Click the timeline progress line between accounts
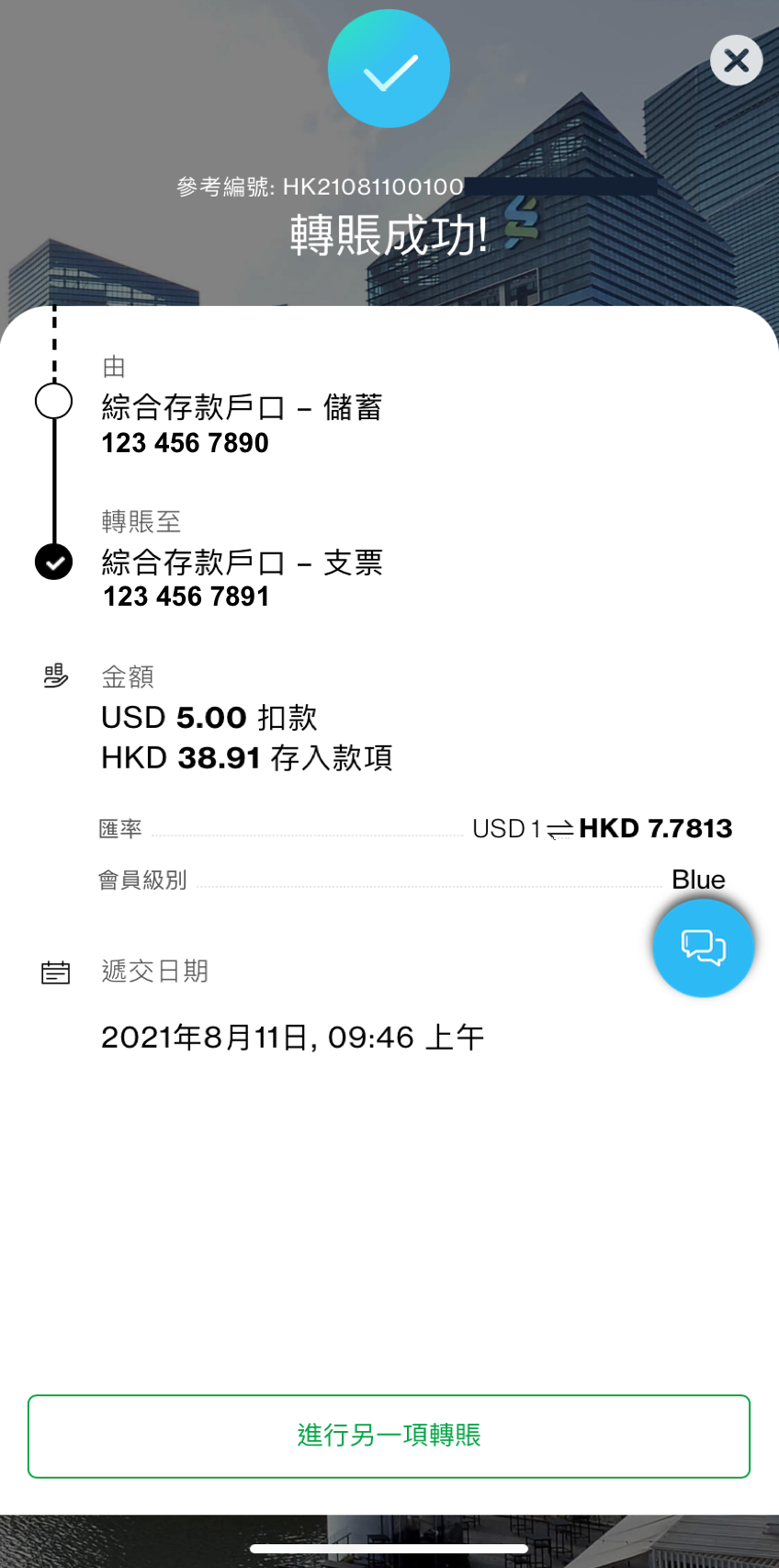 coord(53,483)
